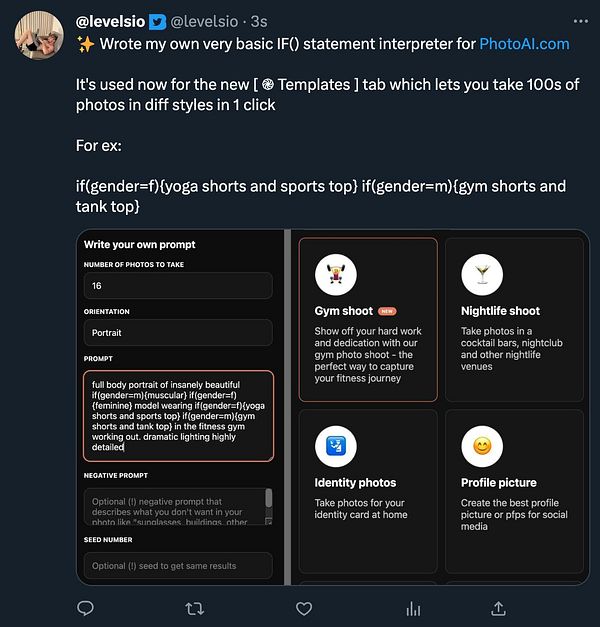Like this tweet
The image size is (600, 627).
304,608
